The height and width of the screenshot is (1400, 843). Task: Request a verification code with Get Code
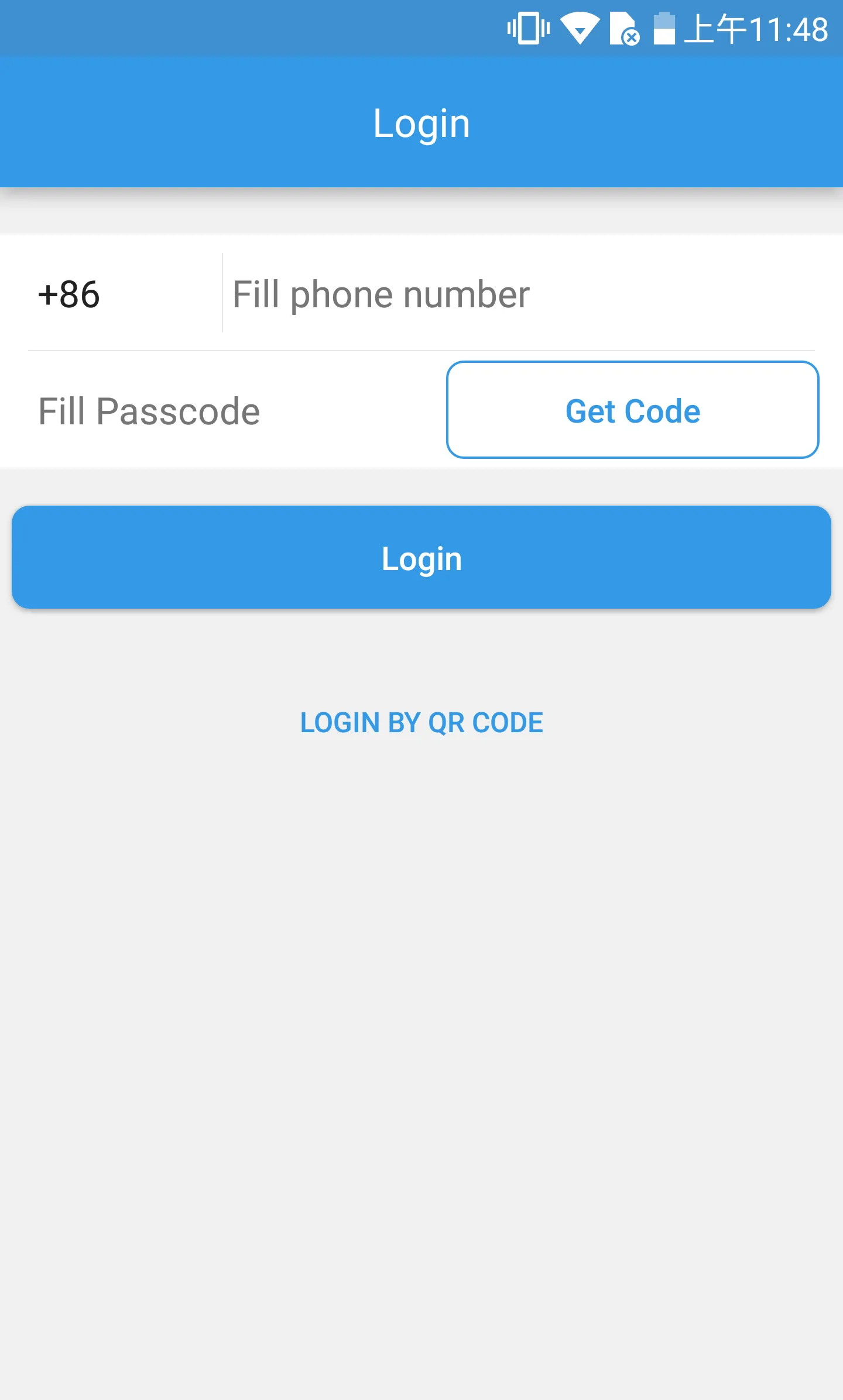(x=632, y=410)
